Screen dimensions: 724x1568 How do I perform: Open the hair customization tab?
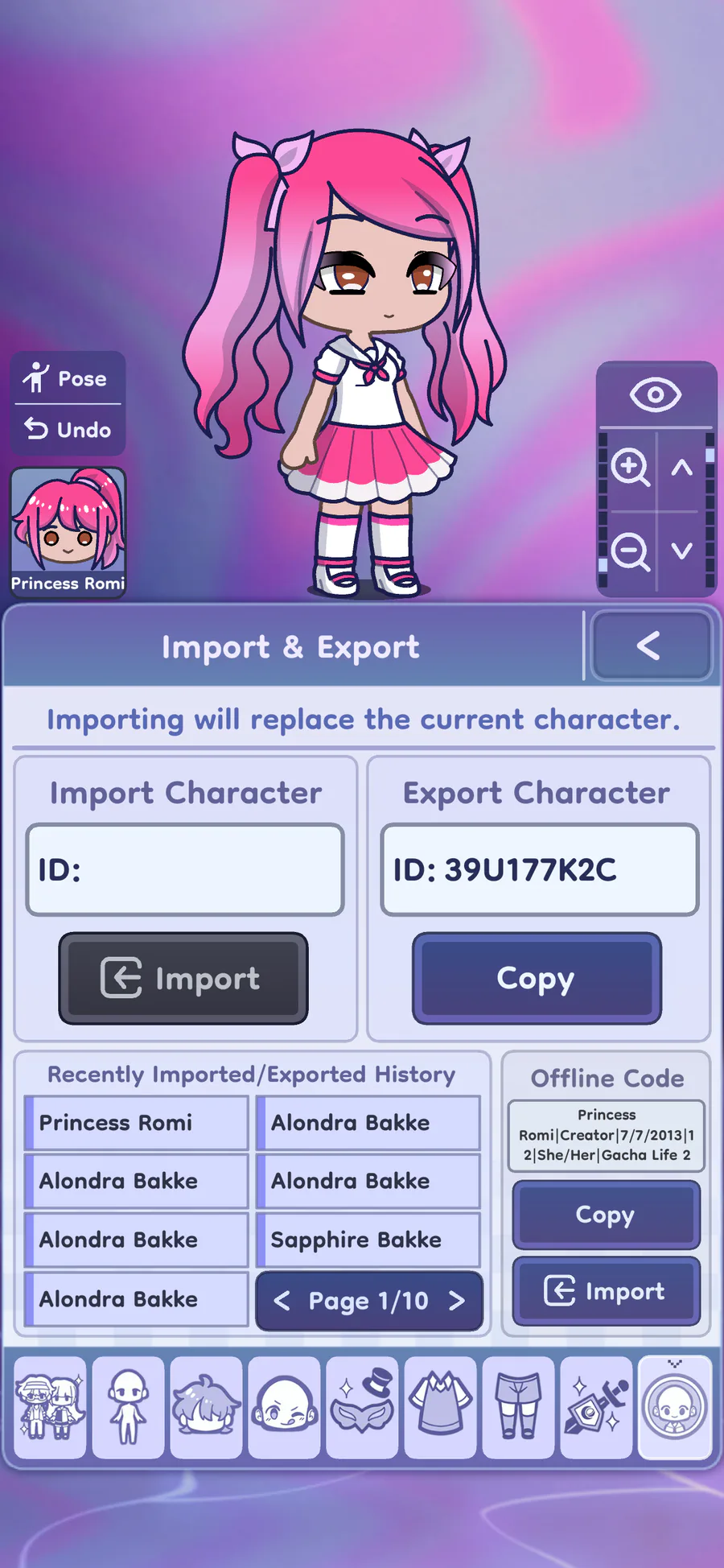[x=206, y=1407]
